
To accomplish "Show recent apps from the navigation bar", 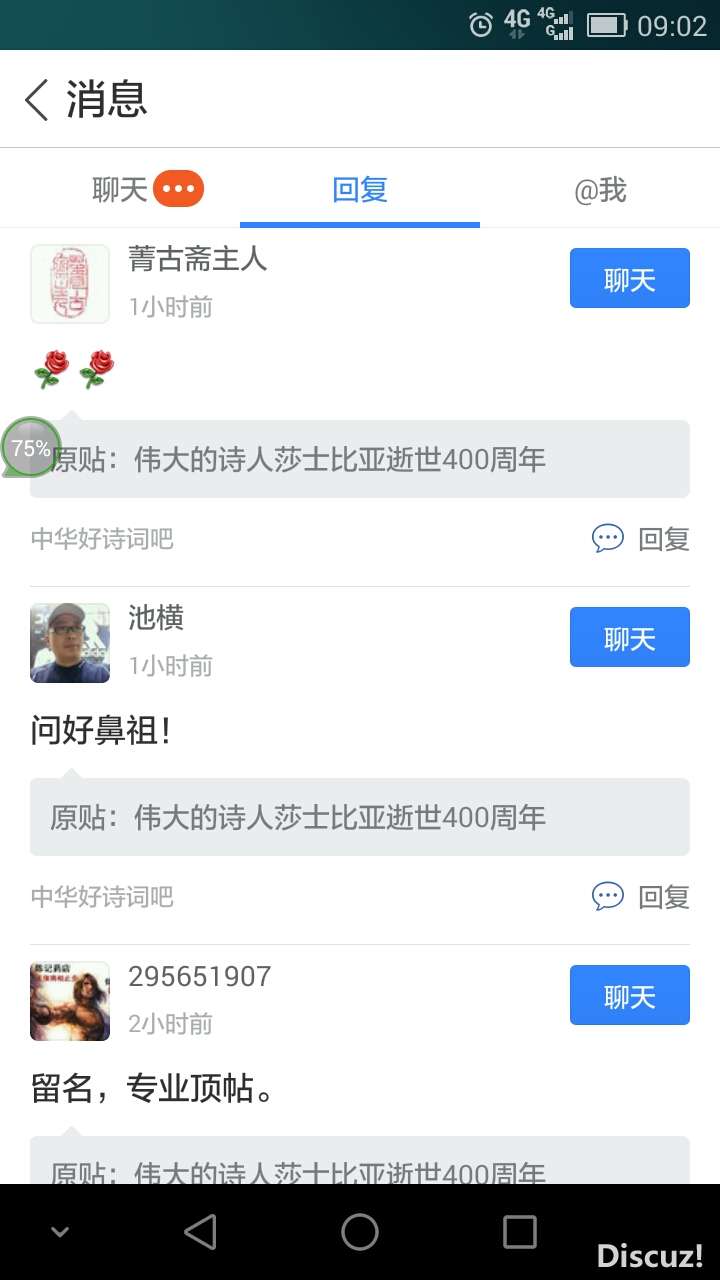I will (x=519, y=1232).
